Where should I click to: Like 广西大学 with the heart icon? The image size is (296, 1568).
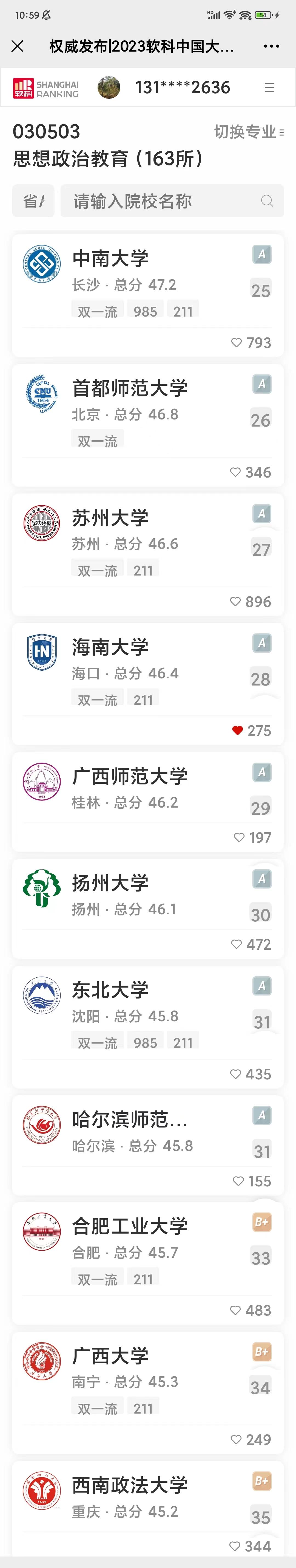[x=237, y=1440]
